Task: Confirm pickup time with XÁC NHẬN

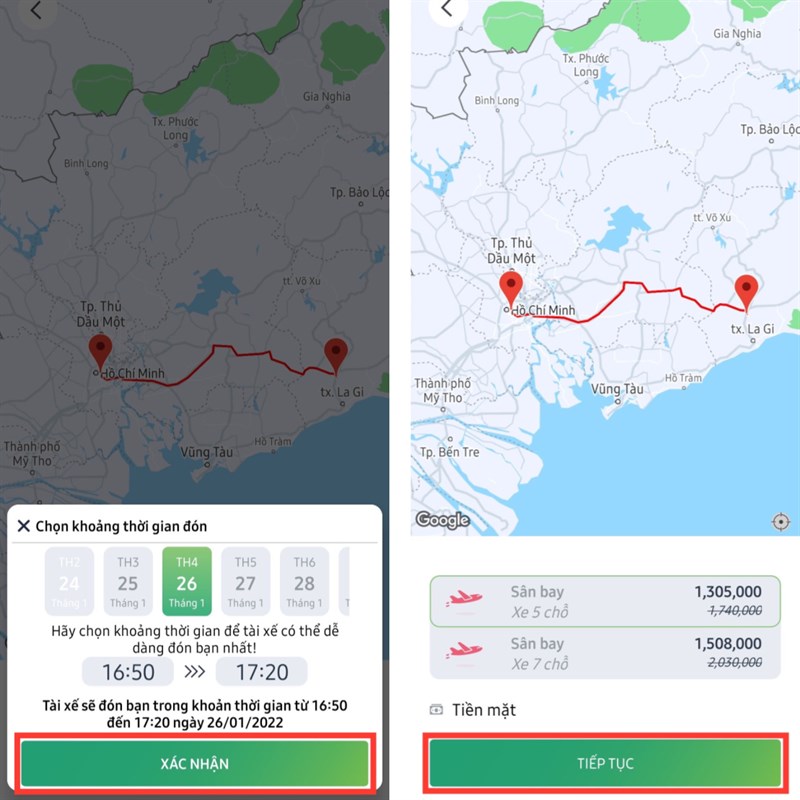Action: pyautogui.click(x=195, y=763)
